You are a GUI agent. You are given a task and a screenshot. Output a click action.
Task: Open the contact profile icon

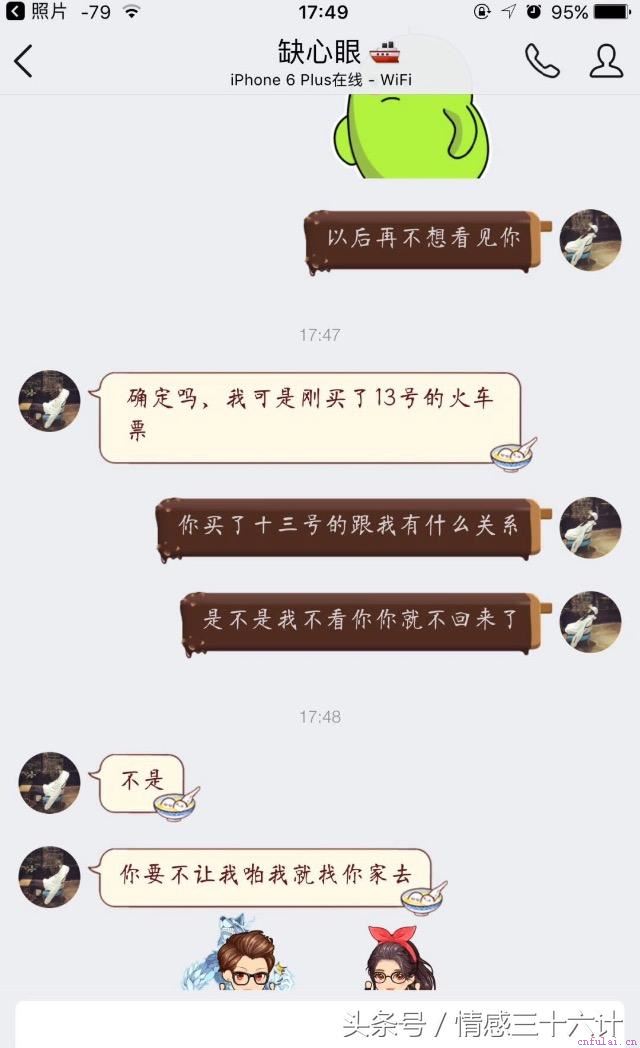click(606, 61)
